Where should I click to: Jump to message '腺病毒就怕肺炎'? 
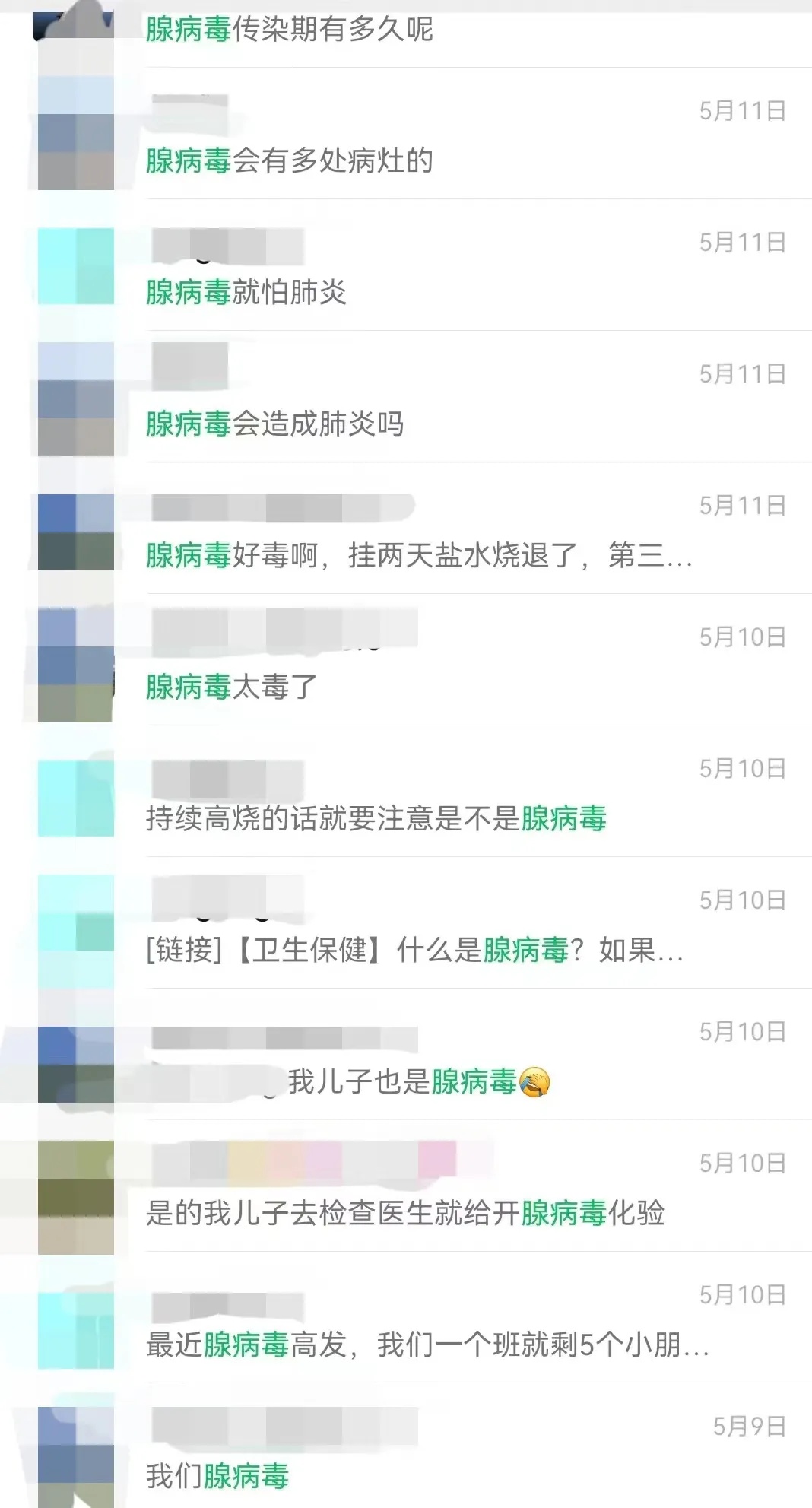tap(246, 292)
